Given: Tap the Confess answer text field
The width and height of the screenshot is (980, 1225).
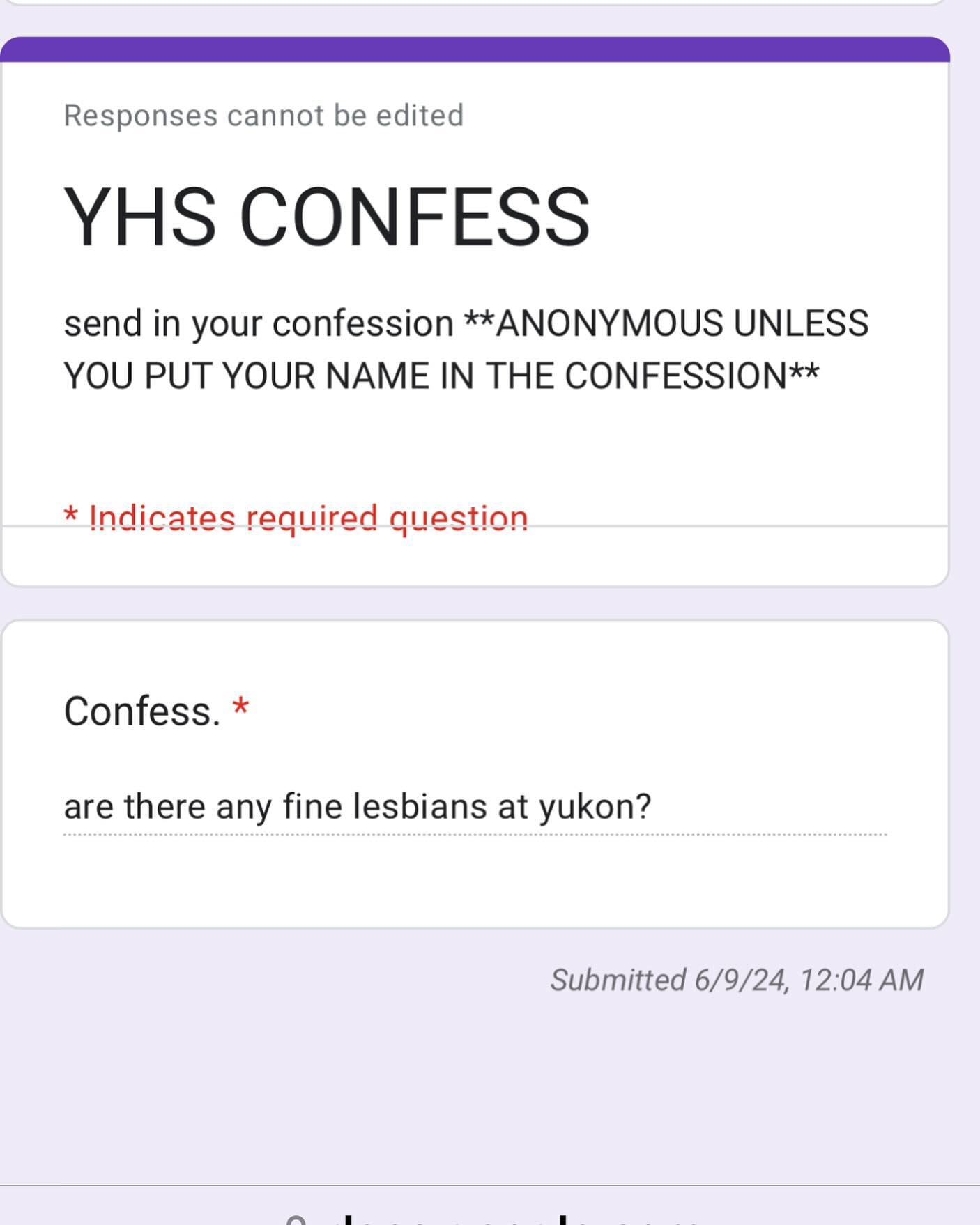Looking at the screenshot, I should coord(474,807).
